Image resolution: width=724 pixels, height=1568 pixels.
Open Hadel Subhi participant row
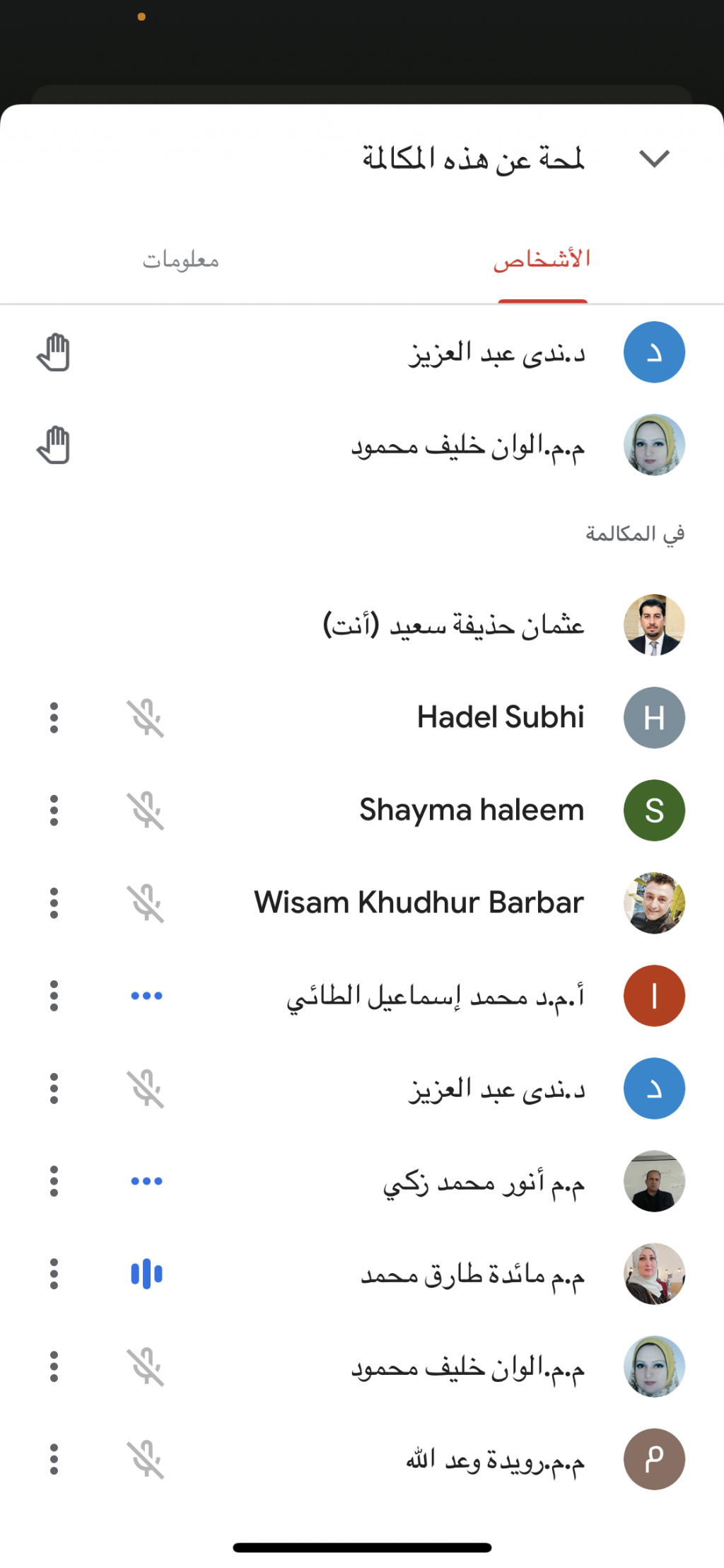500,718
